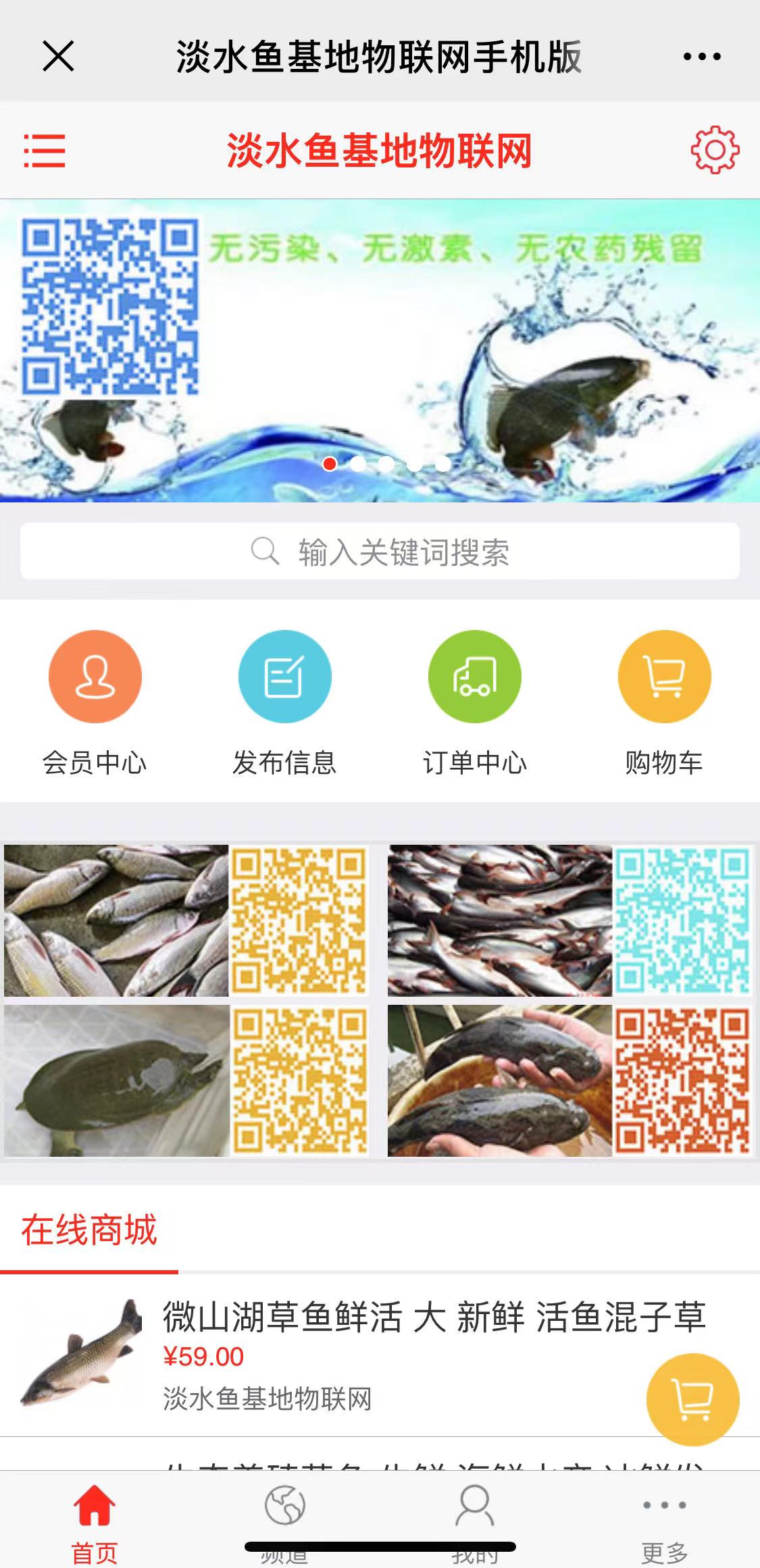Open the hands holding fish picture tile
760x1568 pixels.
(x=500, y=1080)
